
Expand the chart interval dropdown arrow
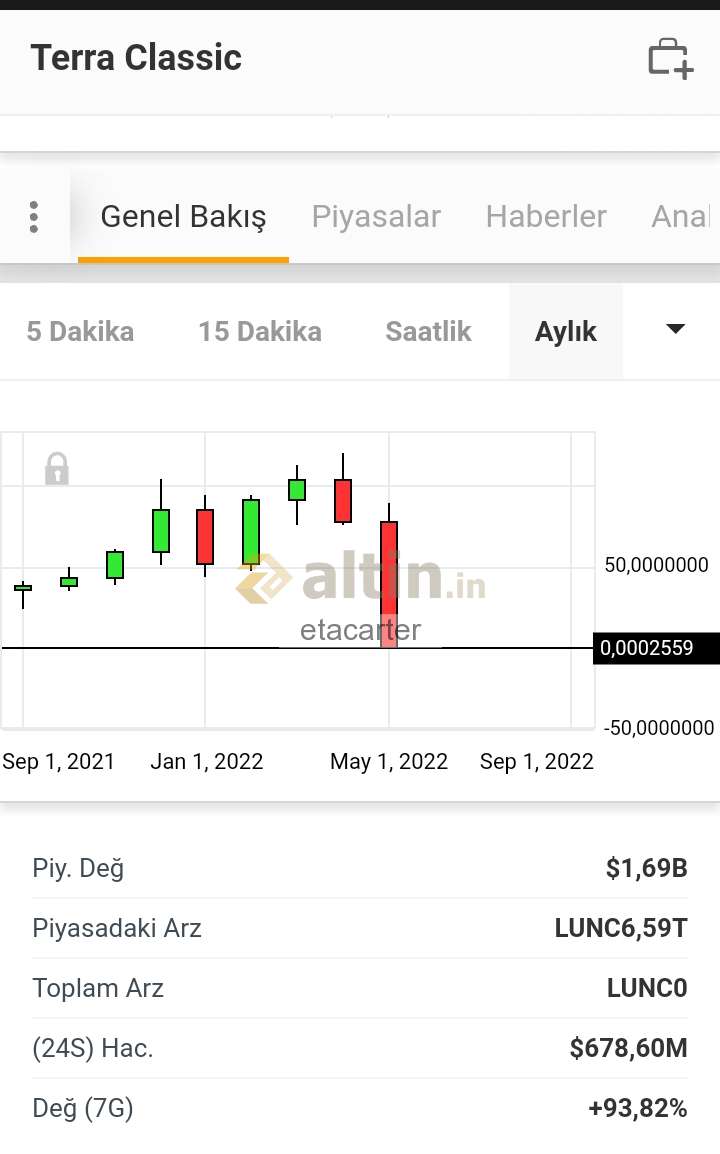tap(675, 329)
